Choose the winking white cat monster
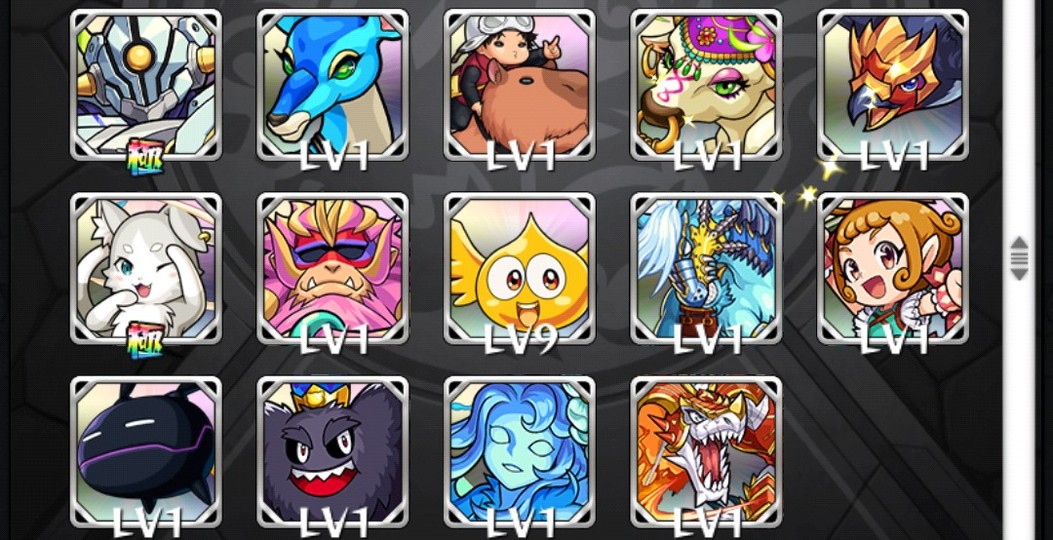Viewport: 1053px width, 540px height. click(146, 268)
